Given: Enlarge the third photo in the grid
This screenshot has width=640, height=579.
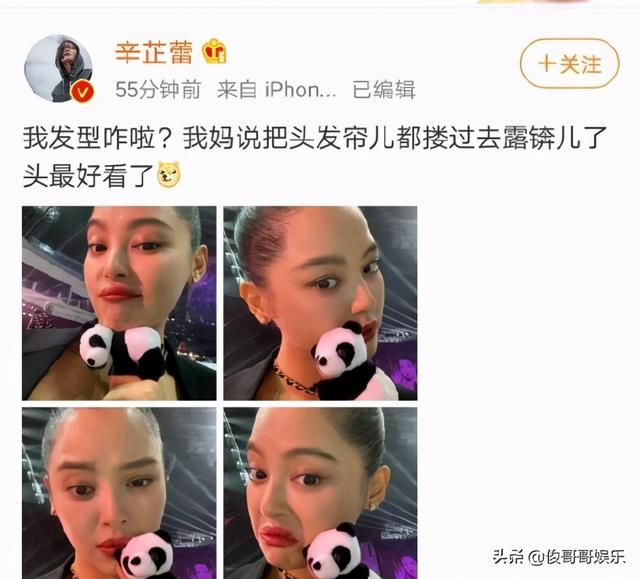Looking at the screenshot, I should (119, 492).
